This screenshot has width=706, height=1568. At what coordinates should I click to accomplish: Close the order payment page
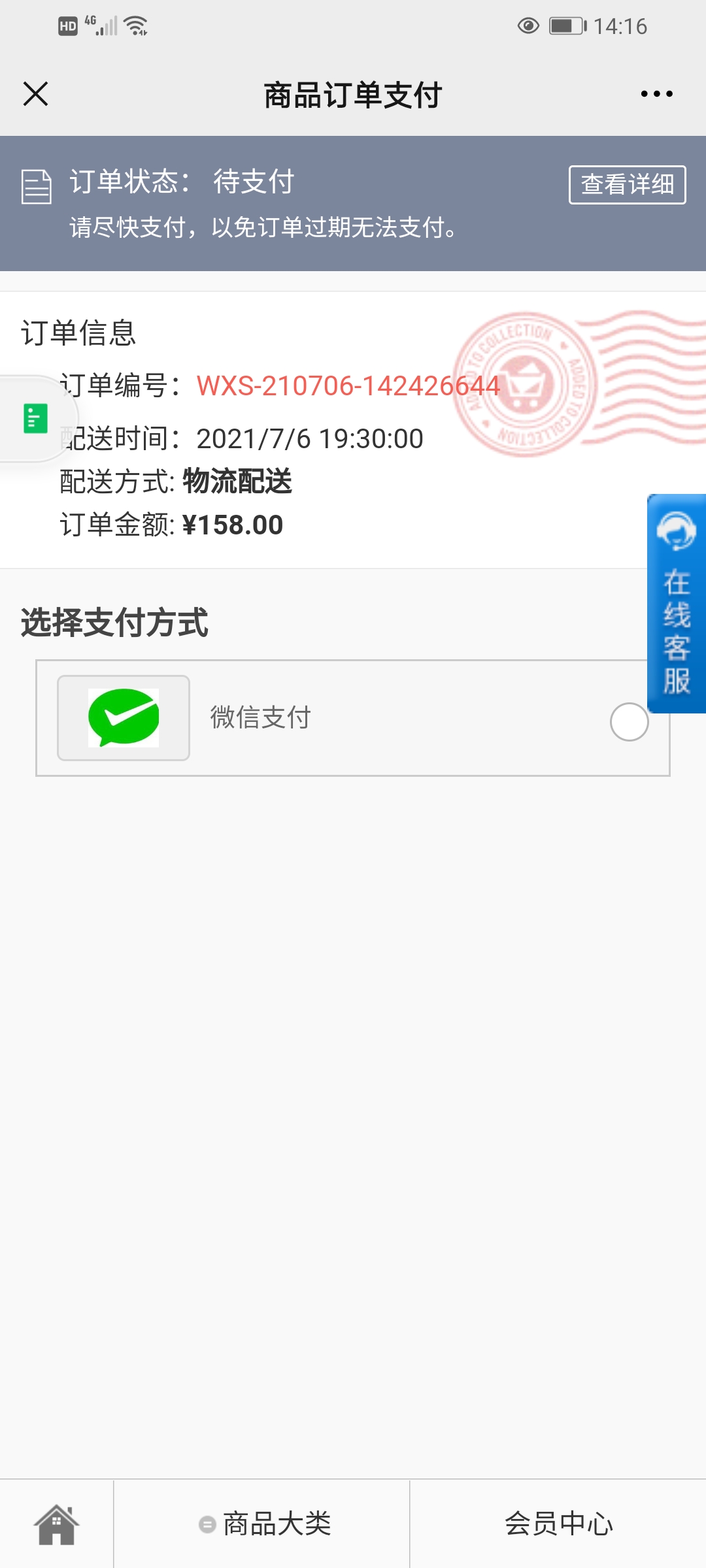[x=36, y=94]
